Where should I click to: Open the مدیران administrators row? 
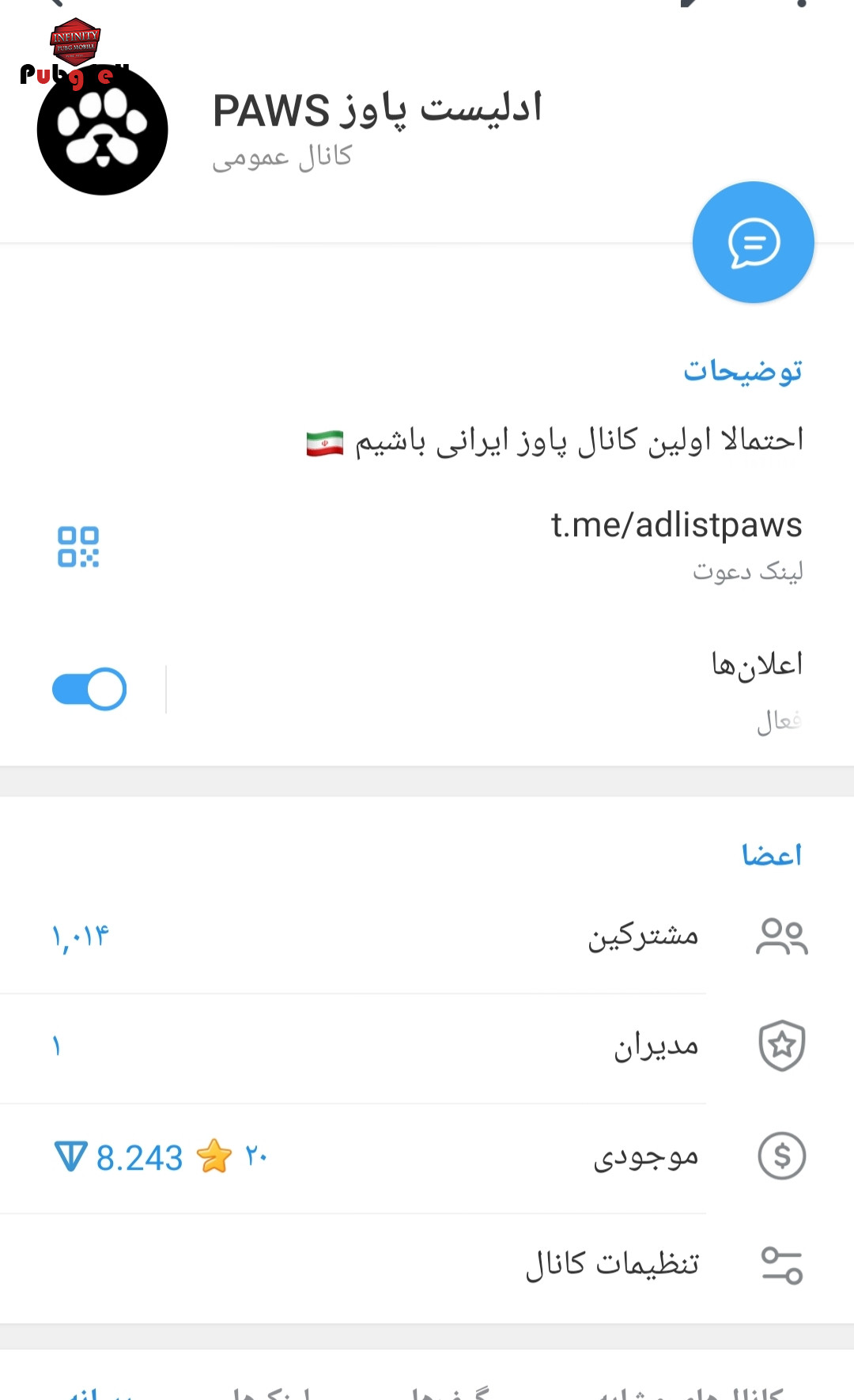(x=427, y=1047)
